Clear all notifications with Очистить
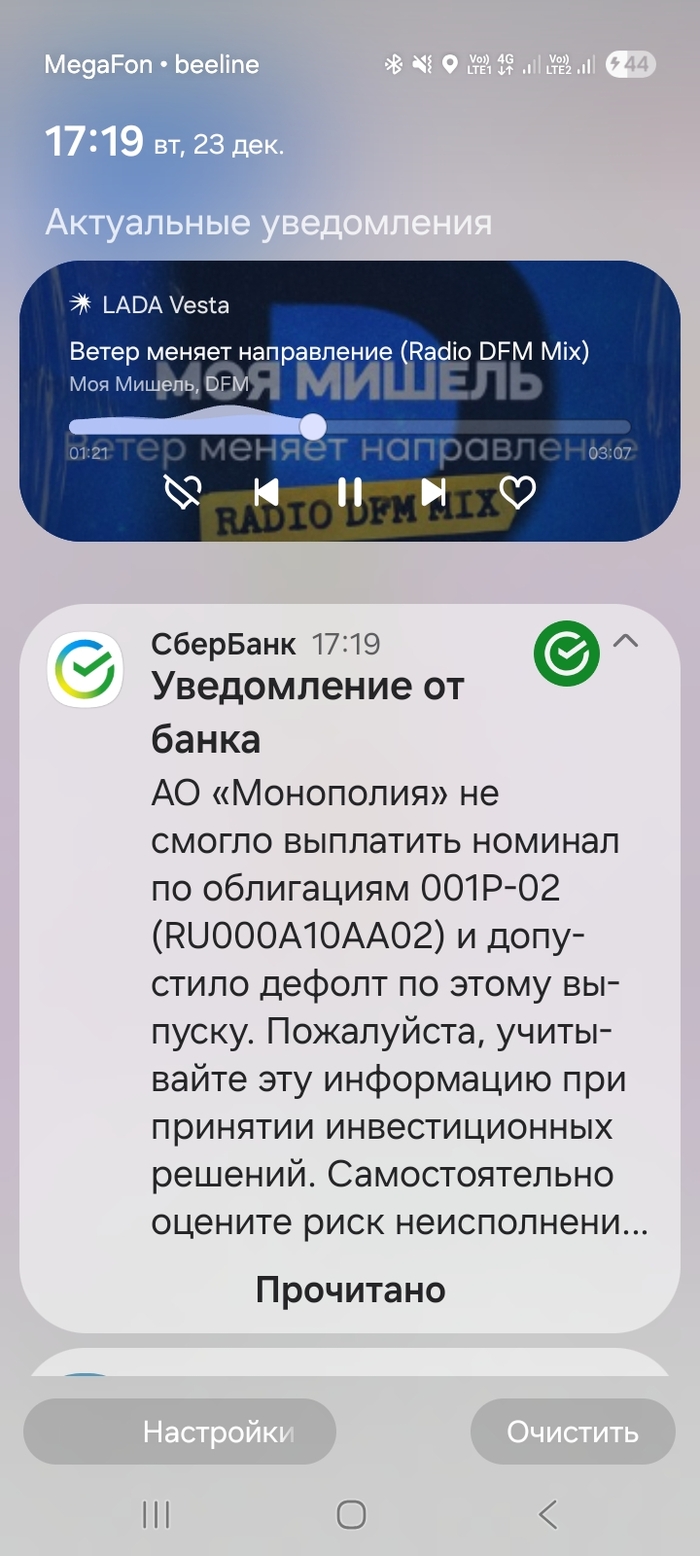 pos(572,1431)
